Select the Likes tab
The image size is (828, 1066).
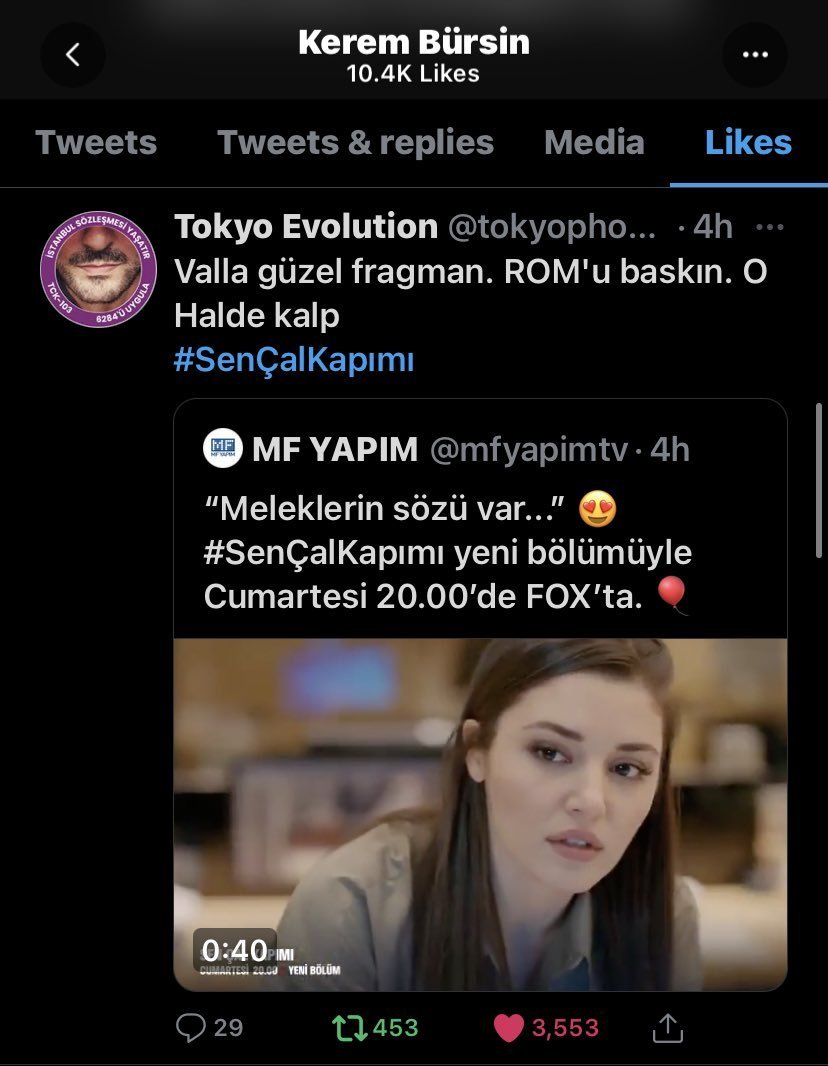click(748, 142)
